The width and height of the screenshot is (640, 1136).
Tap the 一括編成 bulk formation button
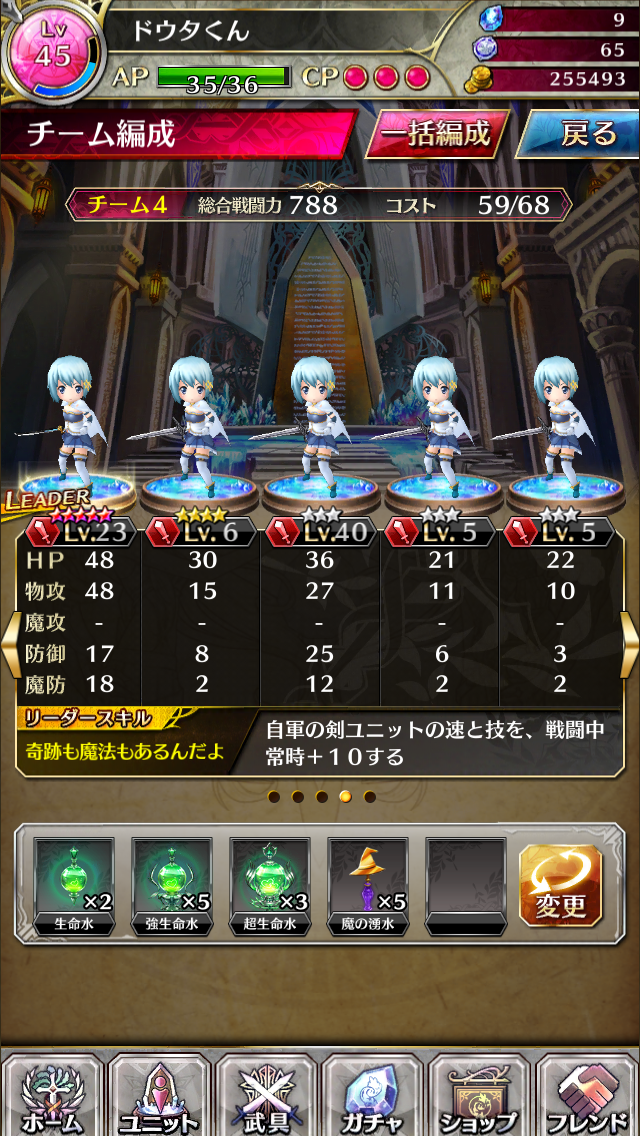click(x=437, y=134)
